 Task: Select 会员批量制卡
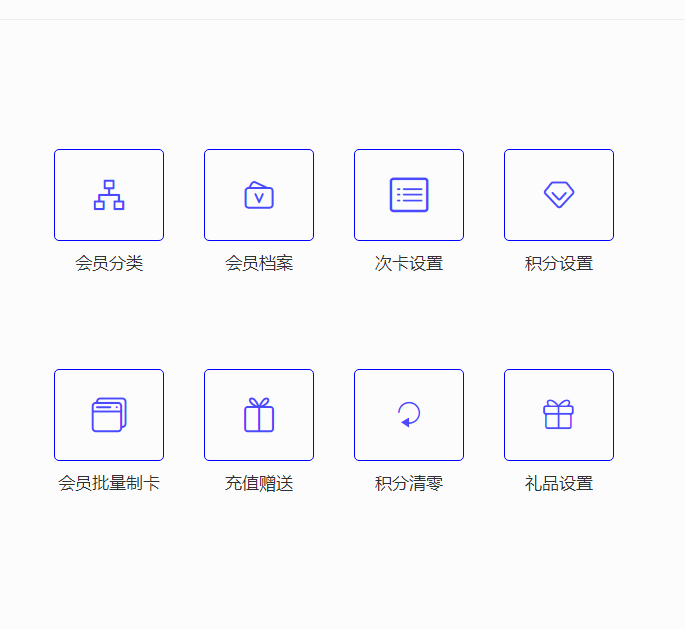point(109,415)
